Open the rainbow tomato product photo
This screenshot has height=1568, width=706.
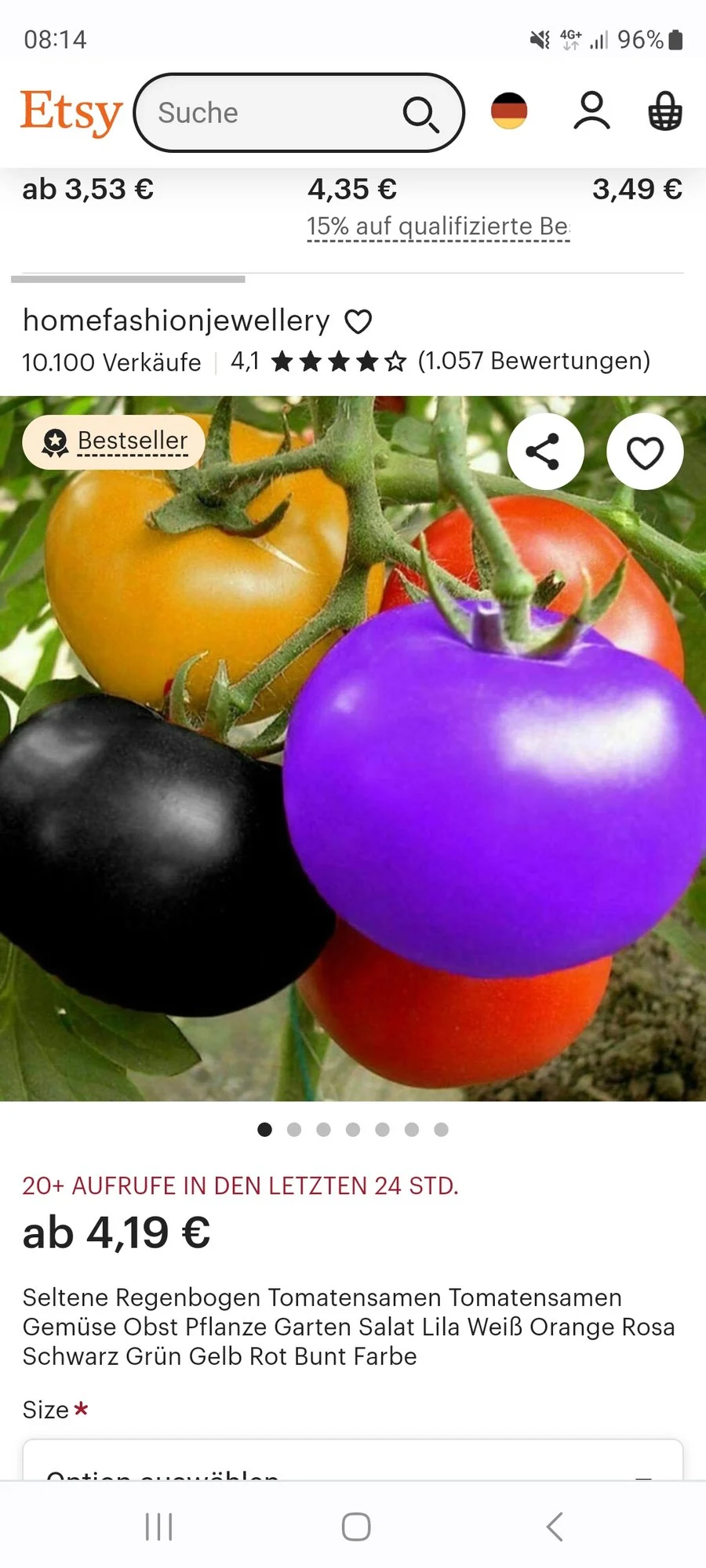[x=353, y=784]
